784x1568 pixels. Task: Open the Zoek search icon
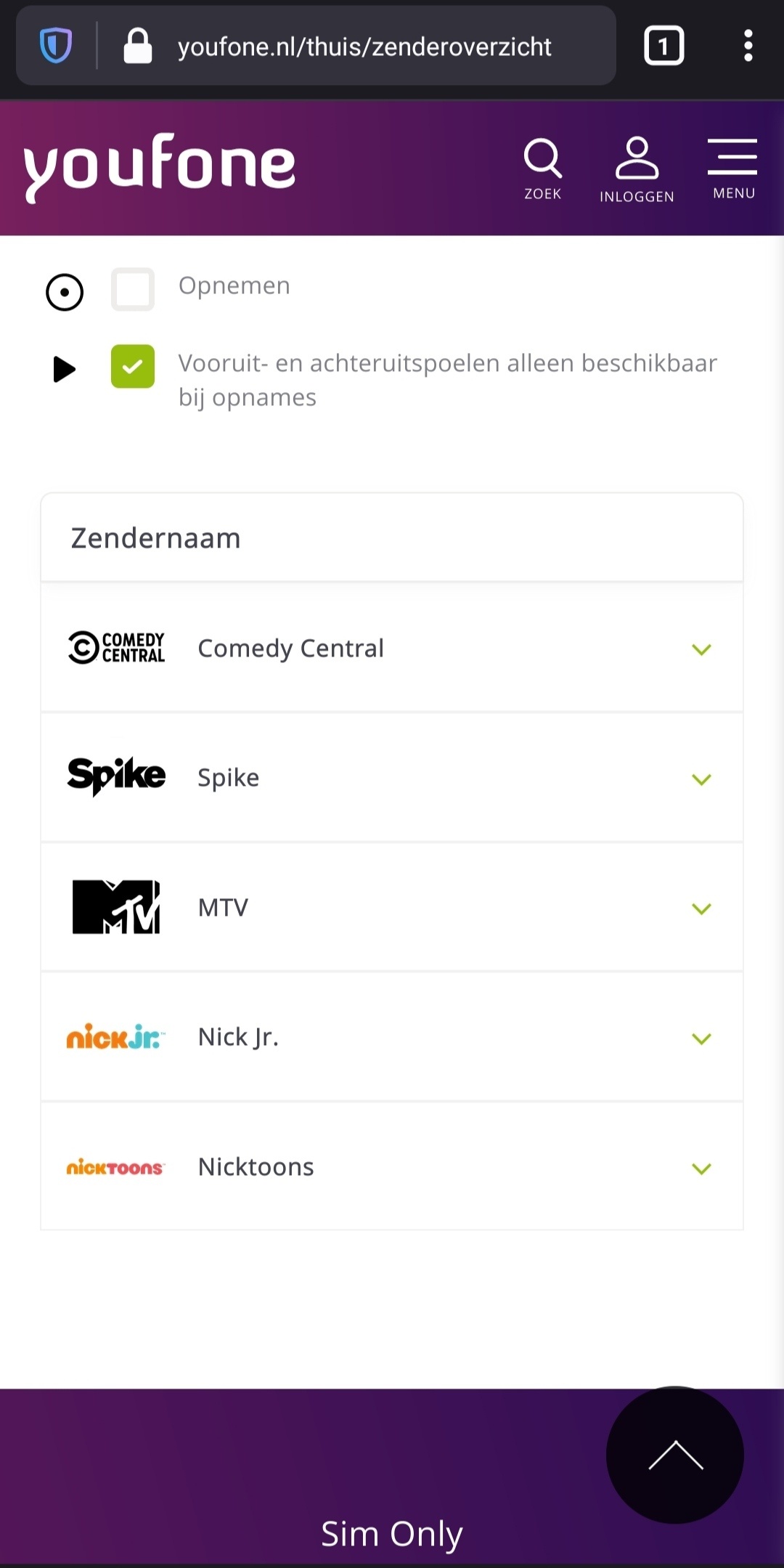543,168
